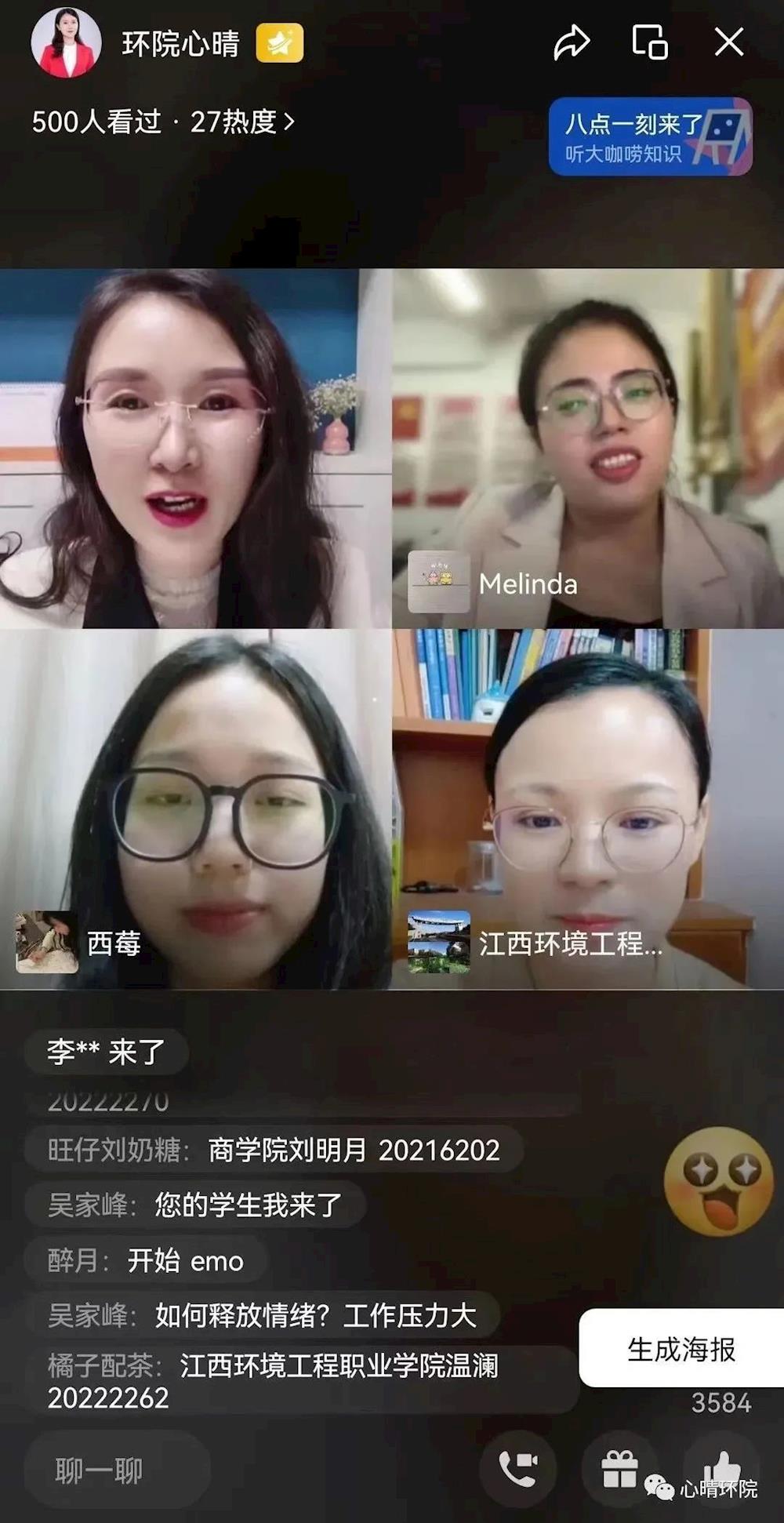This screenshot has height=1523, width=784.
Task: Open 江西环境工程 participant's video tile
Action: click(x=588, y=808)
